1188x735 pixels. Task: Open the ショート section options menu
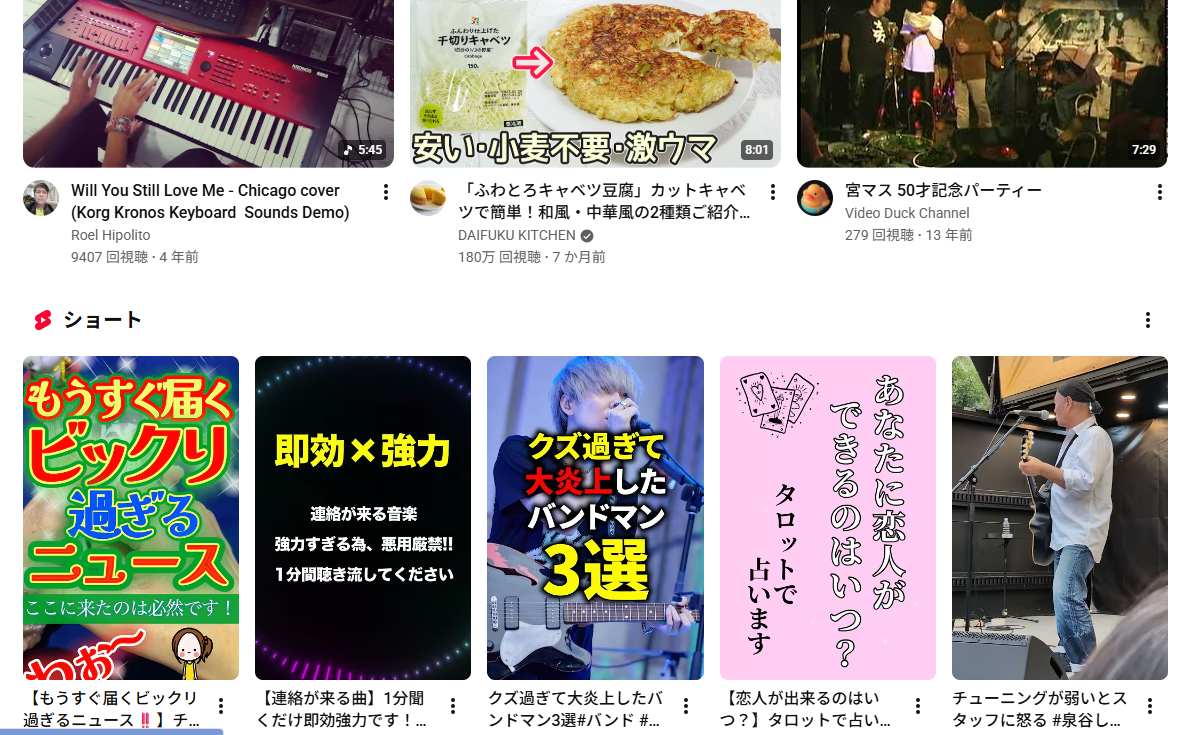1148,320
